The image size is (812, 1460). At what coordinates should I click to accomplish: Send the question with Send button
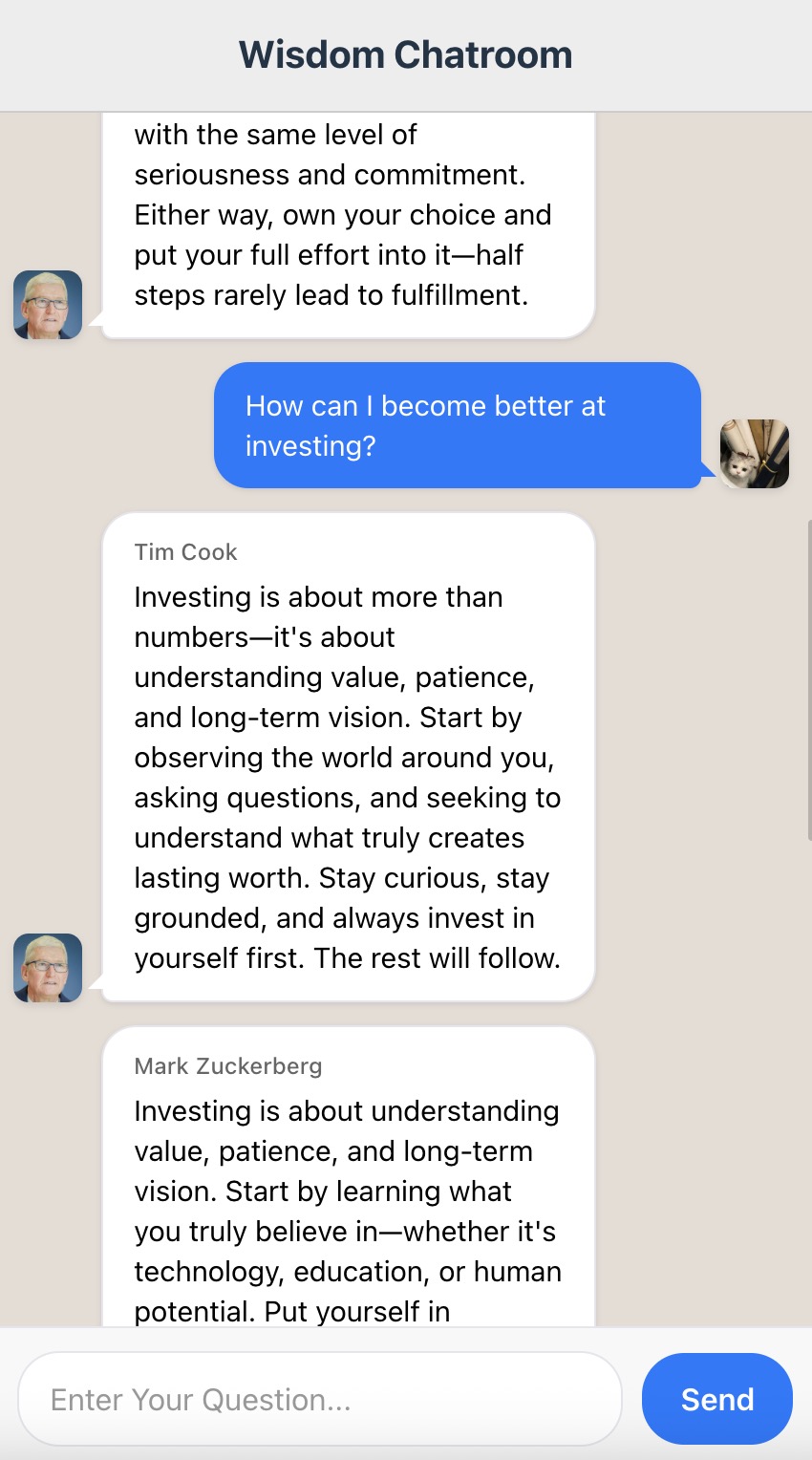pos(716,1399)
